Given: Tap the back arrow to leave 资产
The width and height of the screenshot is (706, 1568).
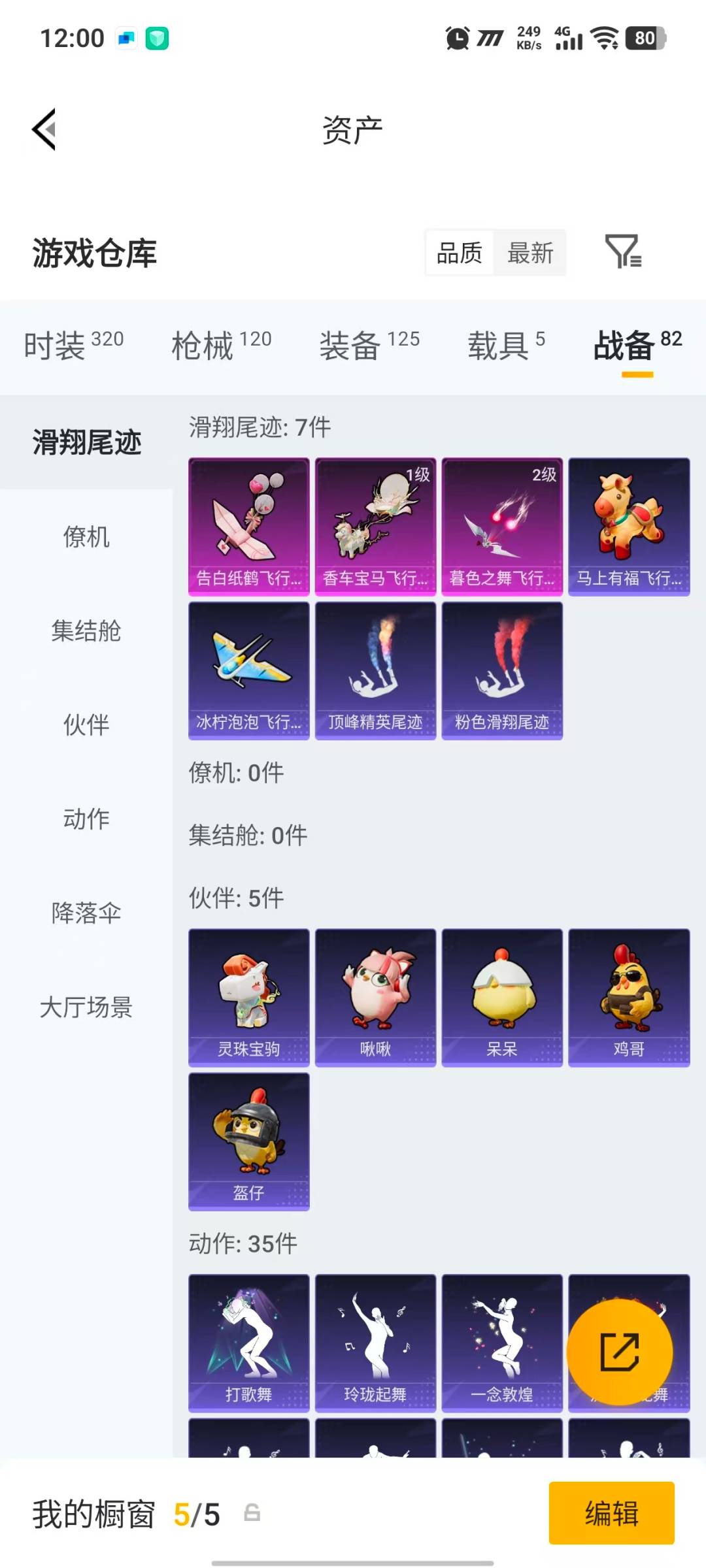Looking at the screenshot, I should click(x=43, y=129).
